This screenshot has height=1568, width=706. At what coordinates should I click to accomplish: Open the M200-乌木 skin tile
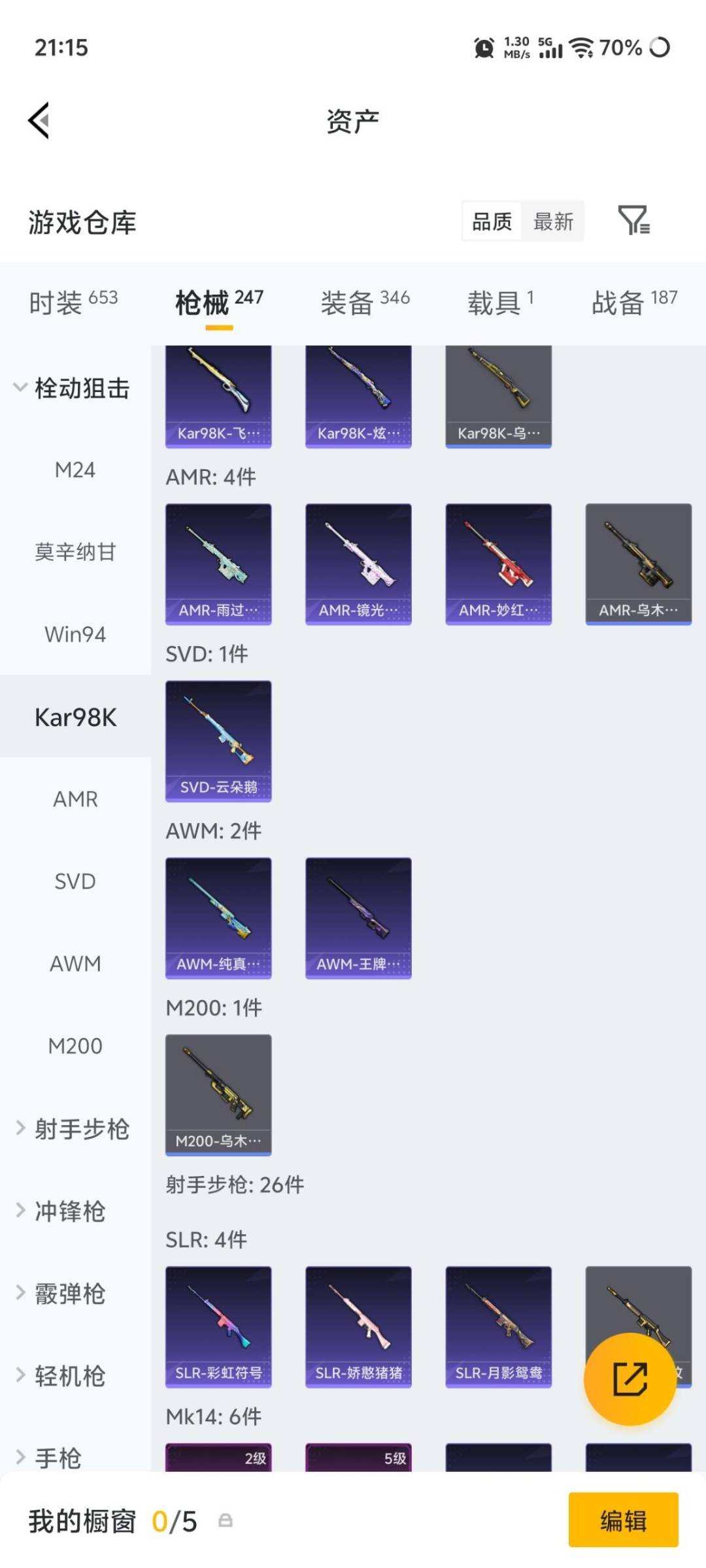pos(218,1095)
